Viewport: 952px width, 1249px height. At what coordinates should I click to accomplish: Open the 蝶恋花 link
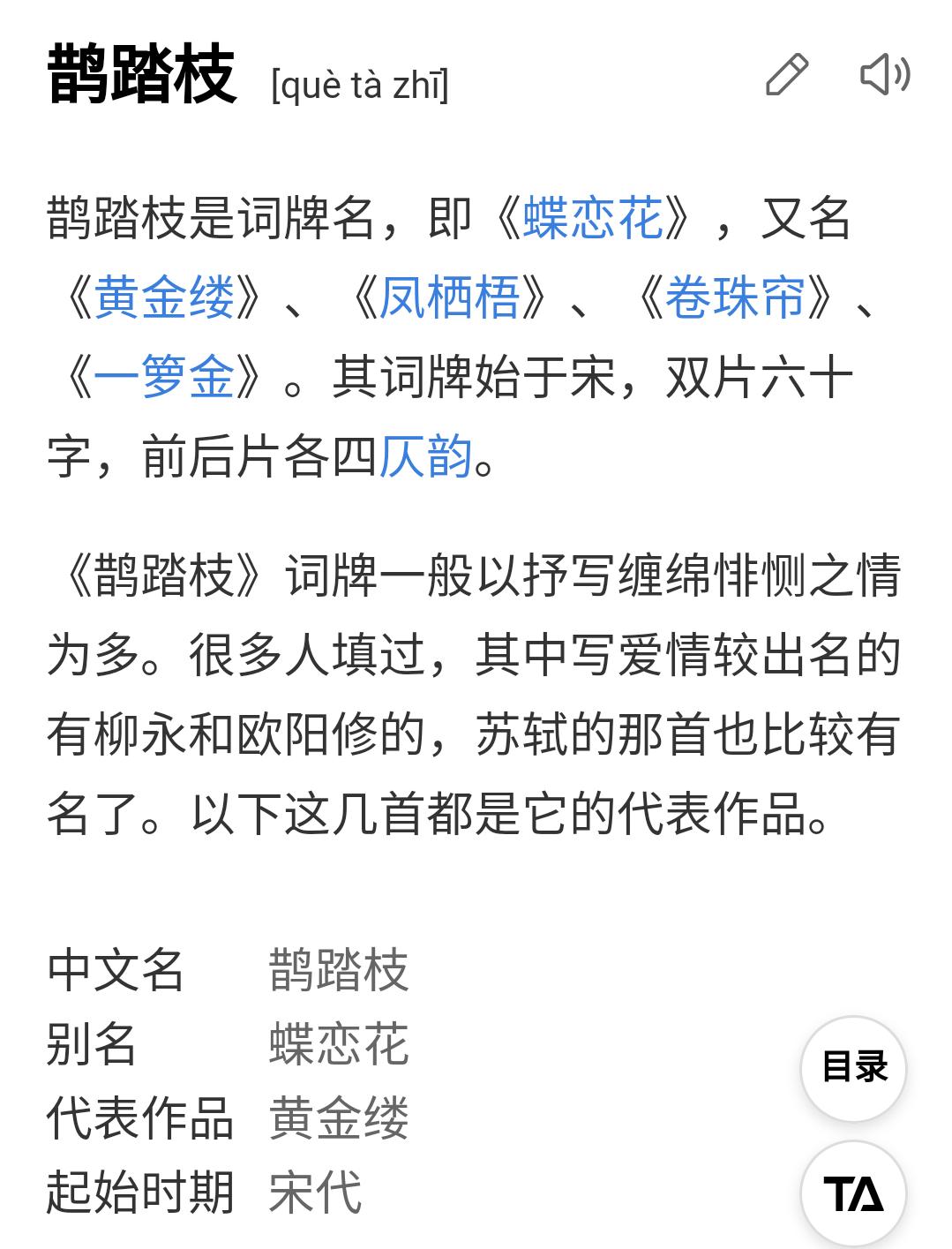pyautogui.click(x=593, y=218)
